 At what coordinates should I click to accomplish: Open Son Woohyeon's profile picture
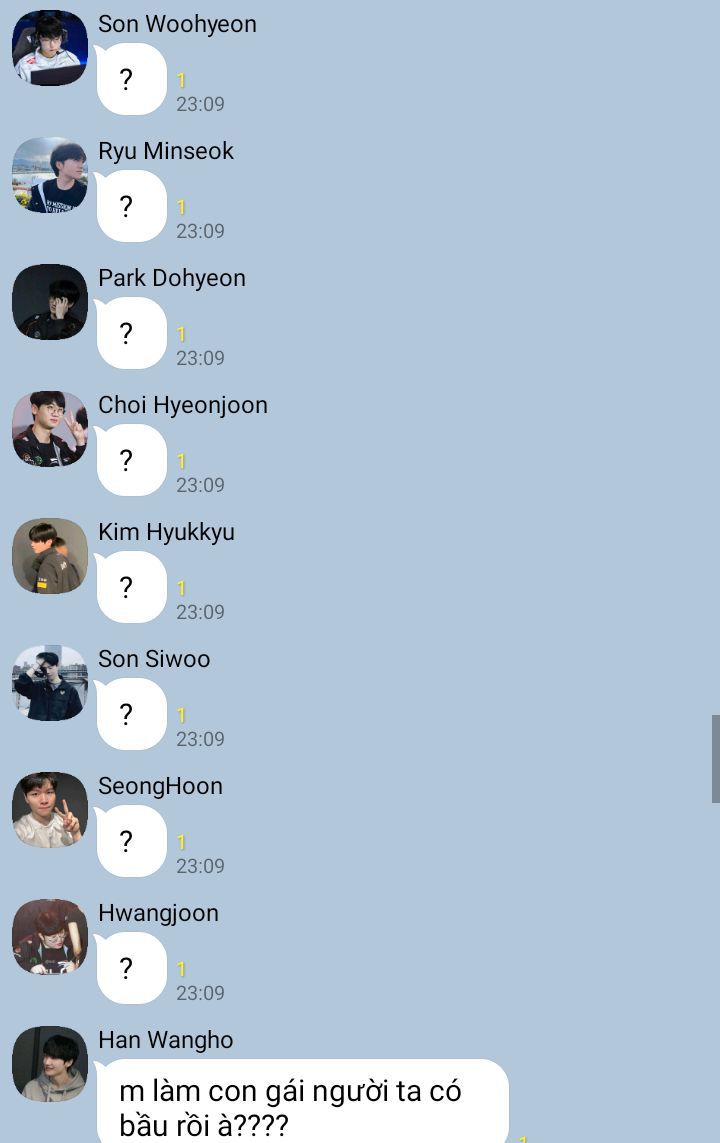coord(50,48)
